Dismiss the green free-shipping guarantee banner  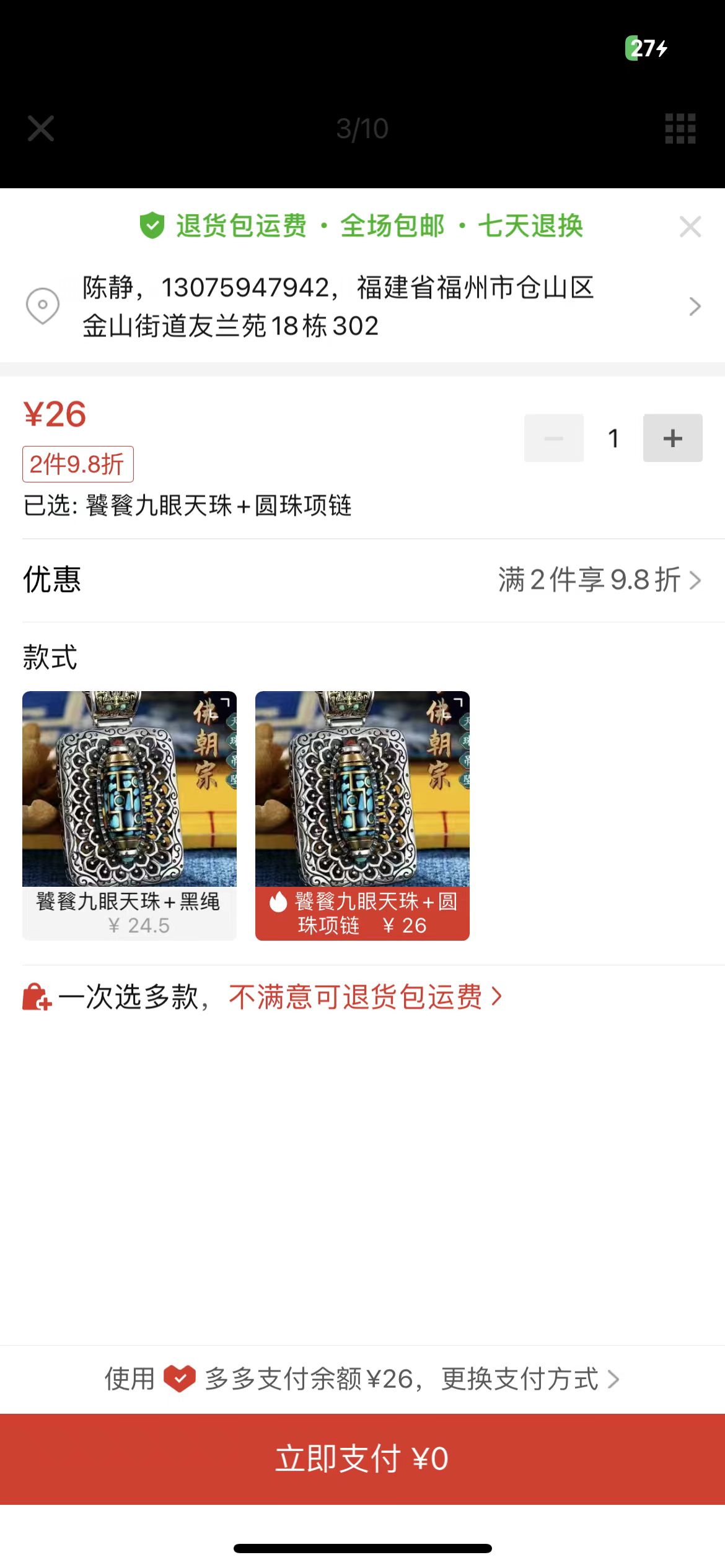[x=690, y=227]
